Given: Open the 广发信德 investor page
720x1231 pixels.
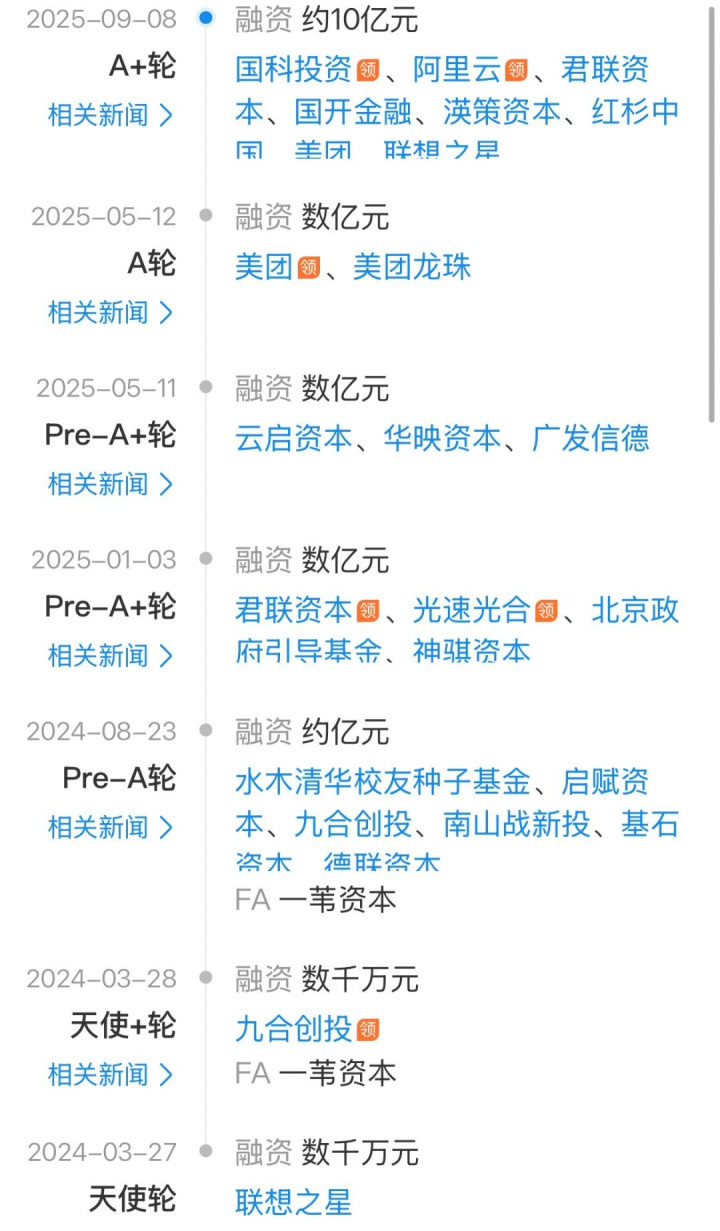Looking at the screenshot, I should 590,438.
